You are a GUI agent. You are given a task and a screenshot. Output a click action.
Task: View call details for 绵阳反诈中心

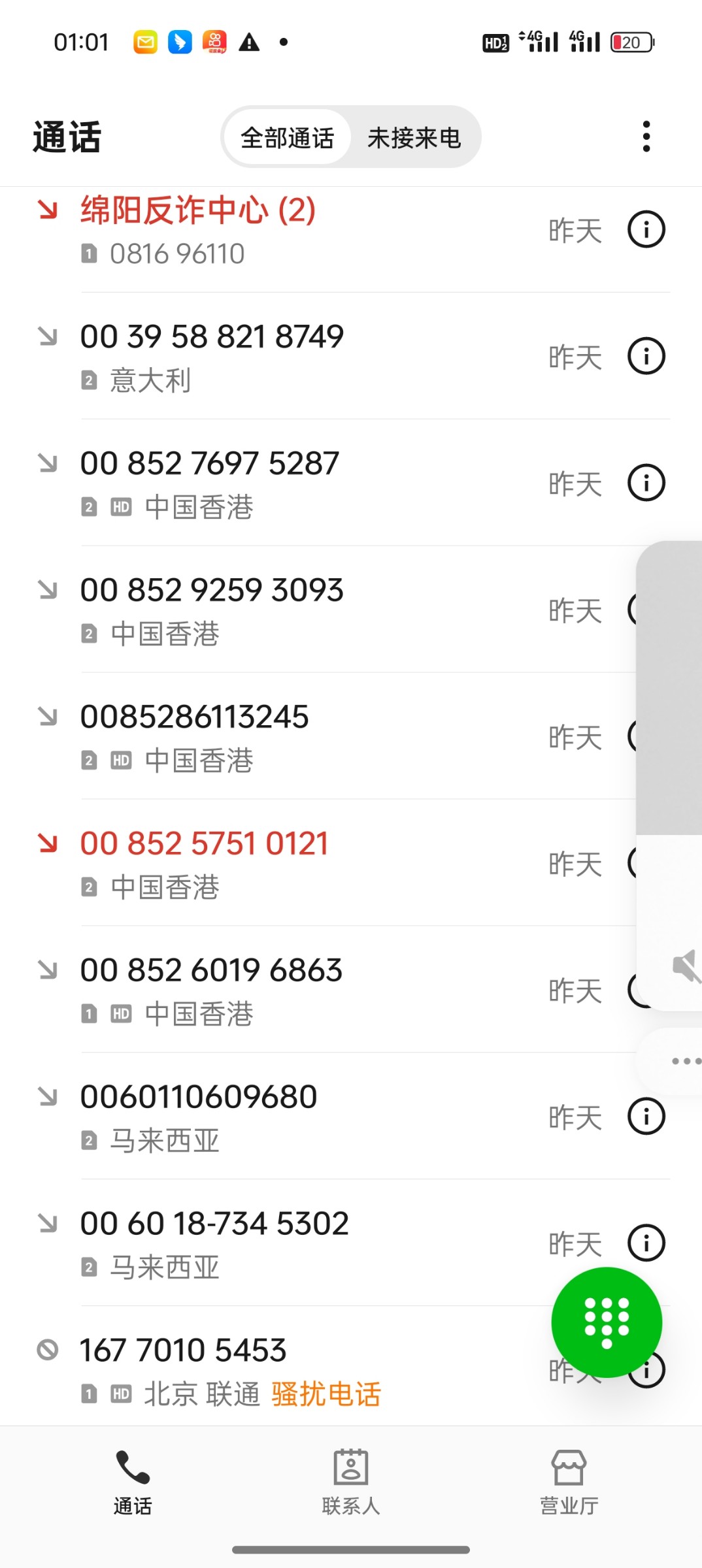tap(646, 229)
